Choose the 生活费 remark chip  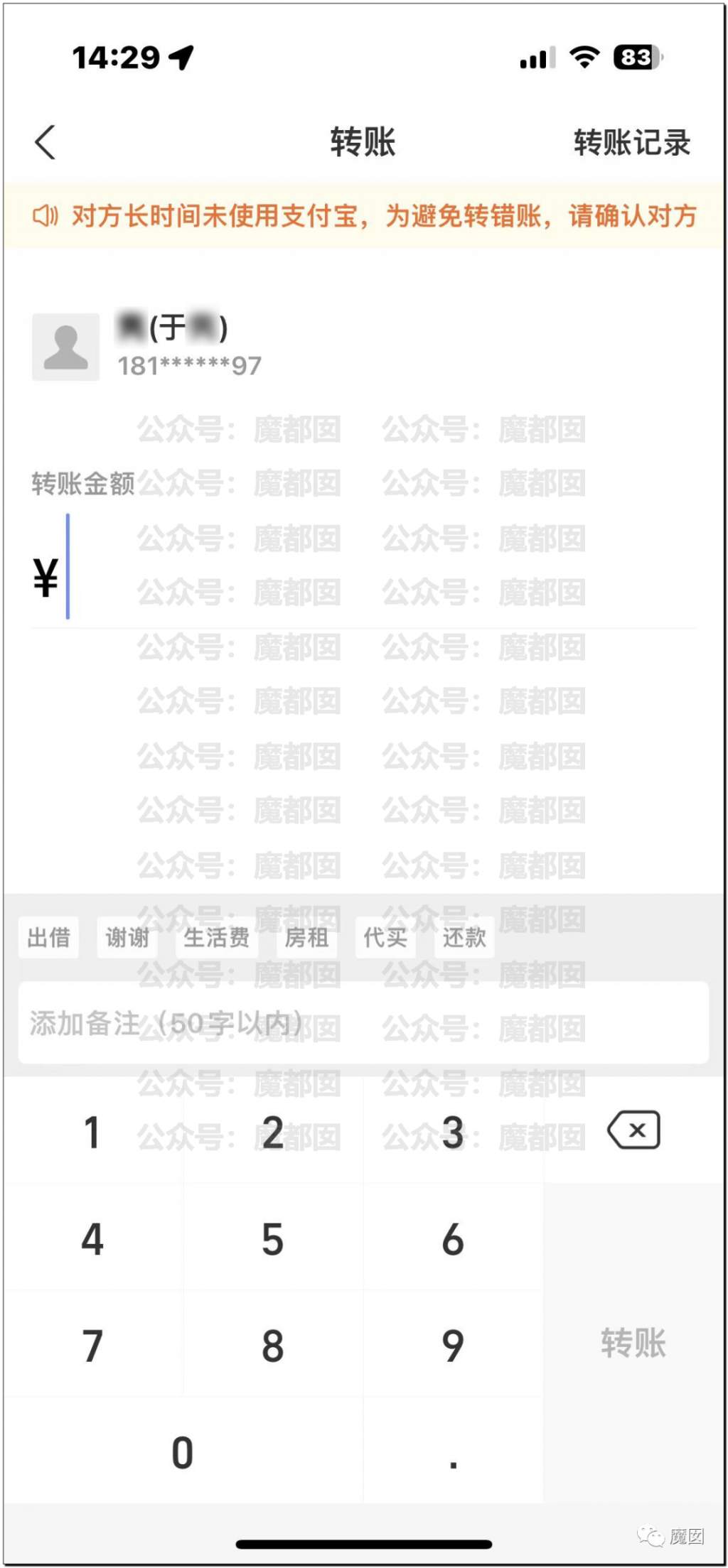(x=216, y=938)
